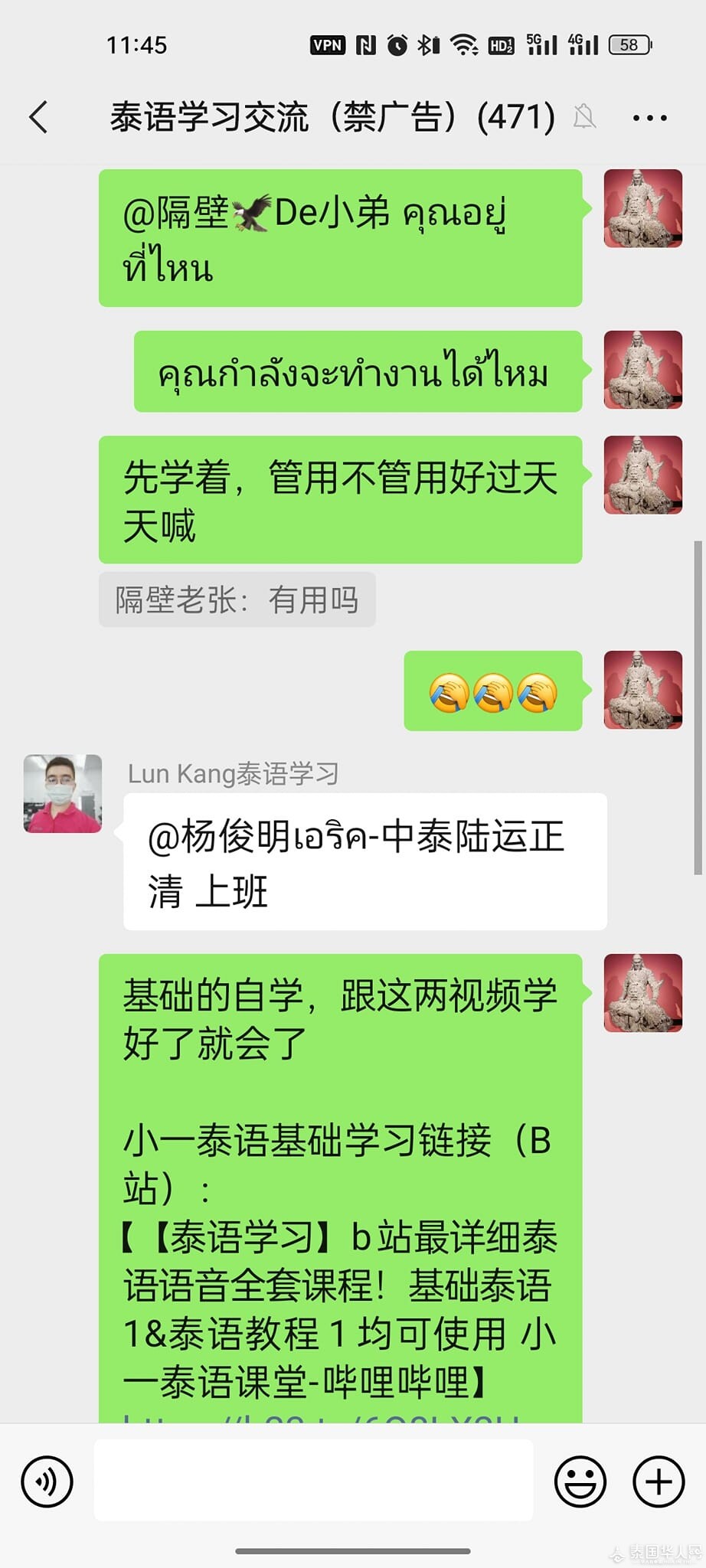Open the avatar beside 先学着 message

pos(642,475)
